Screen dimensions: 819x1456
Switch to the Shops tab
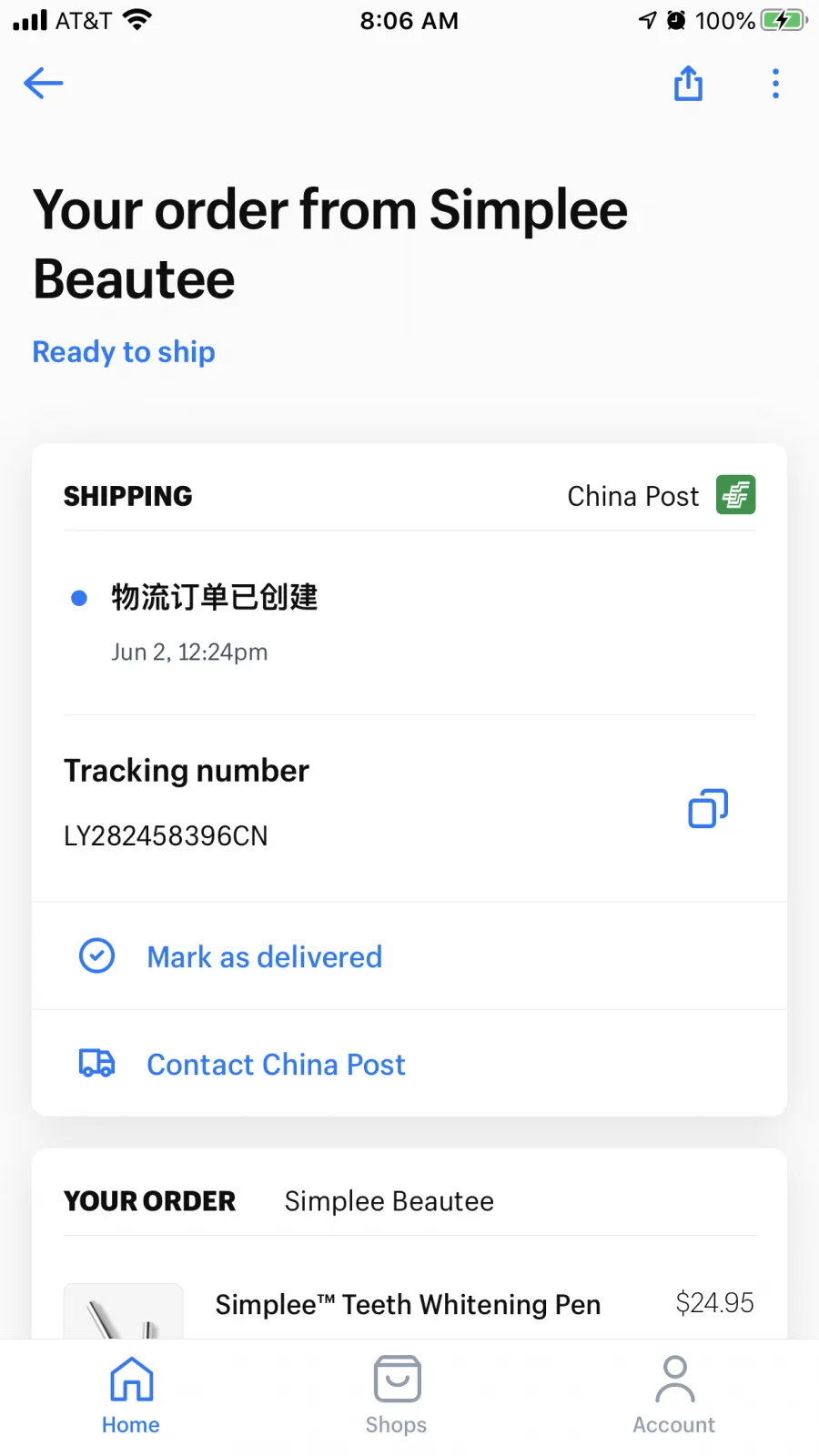click(x=397, y=1396)
